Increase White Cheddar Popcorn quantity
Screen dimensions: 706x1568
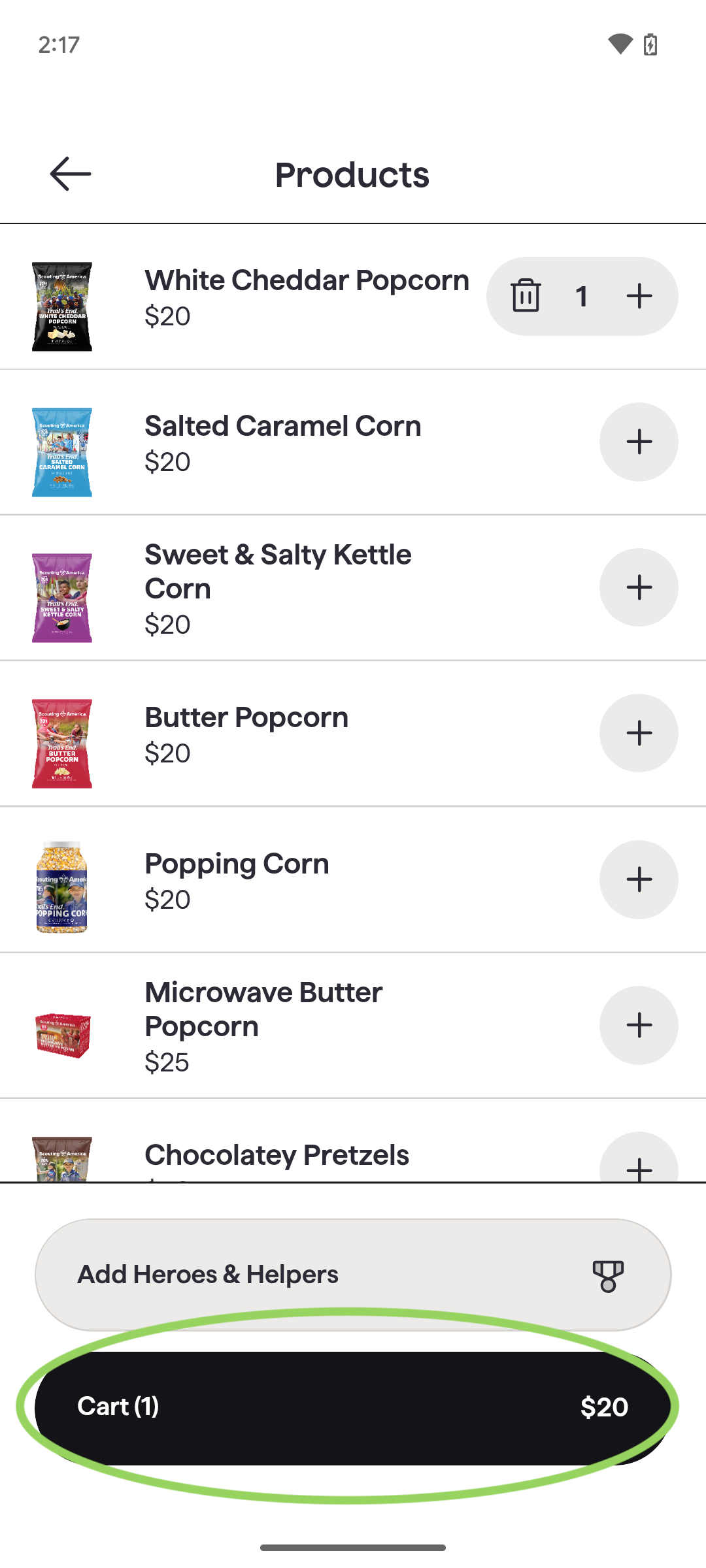[x=639, y=296]
